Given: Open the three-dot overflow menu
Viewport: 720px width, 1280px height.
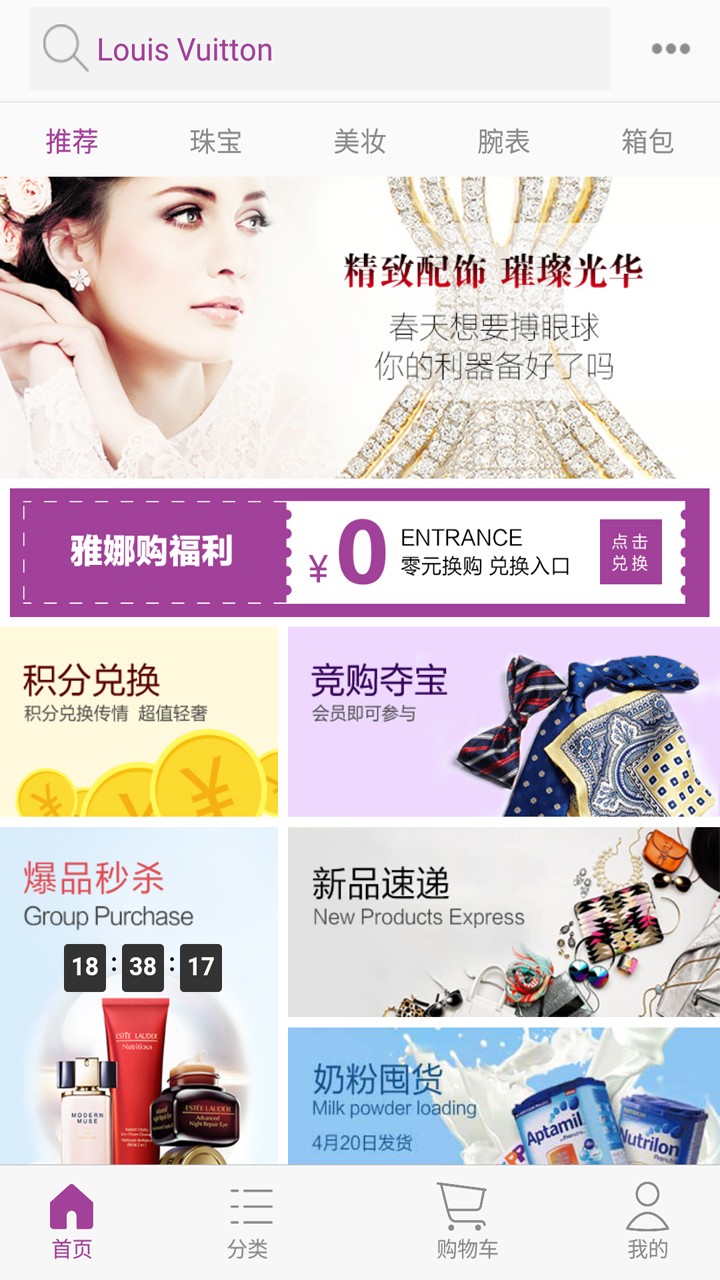Looking at the screenshot, I should tap(670, 49).
